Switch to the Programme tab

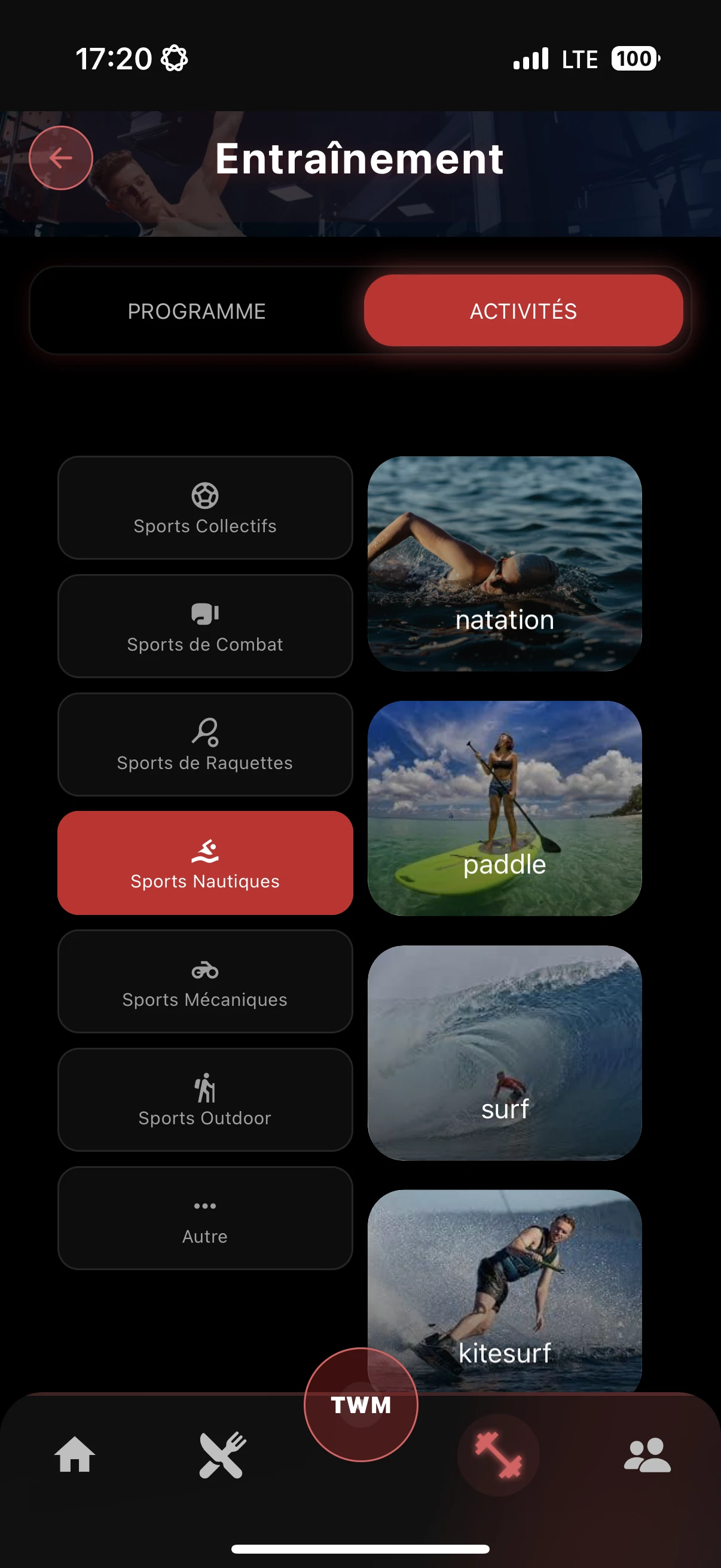click(197, 311)
